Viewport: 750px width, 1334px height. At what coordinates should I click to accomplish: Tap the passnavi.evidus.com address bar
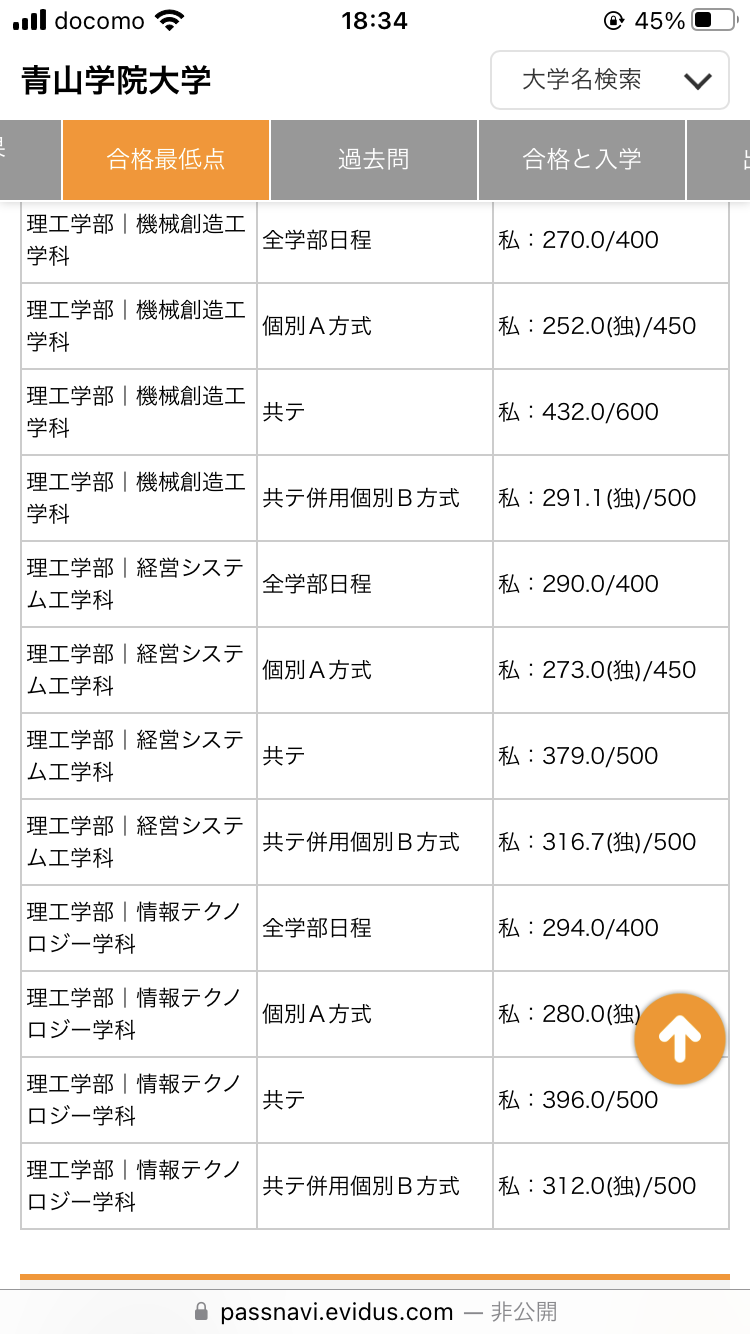coord(375,1311)
